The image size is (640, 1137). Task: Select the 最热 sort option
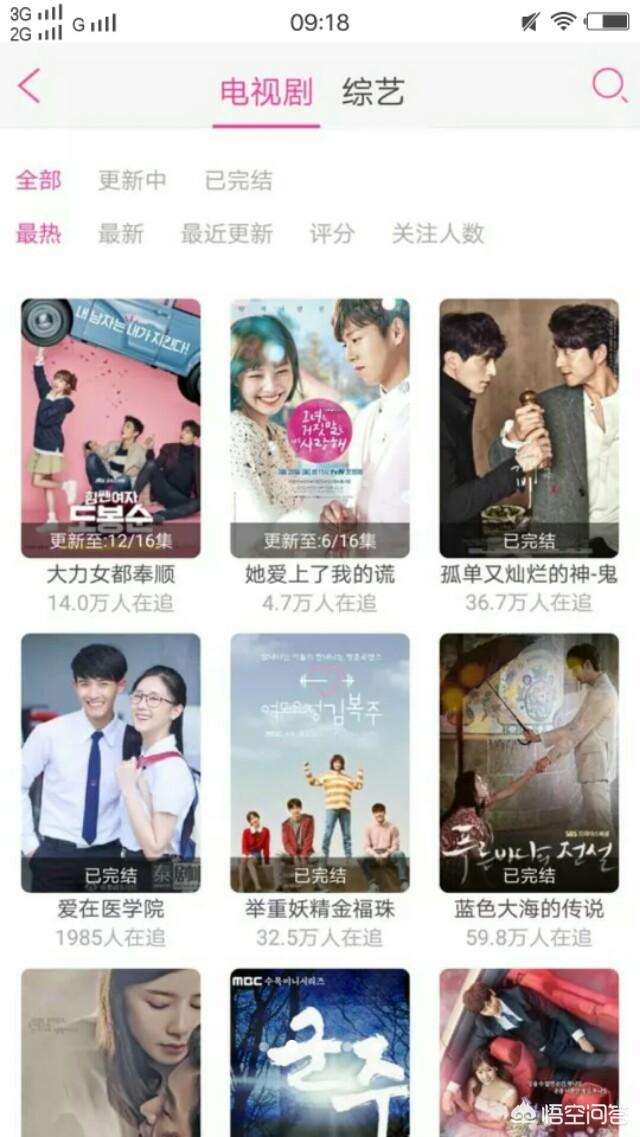click(38, 233)
